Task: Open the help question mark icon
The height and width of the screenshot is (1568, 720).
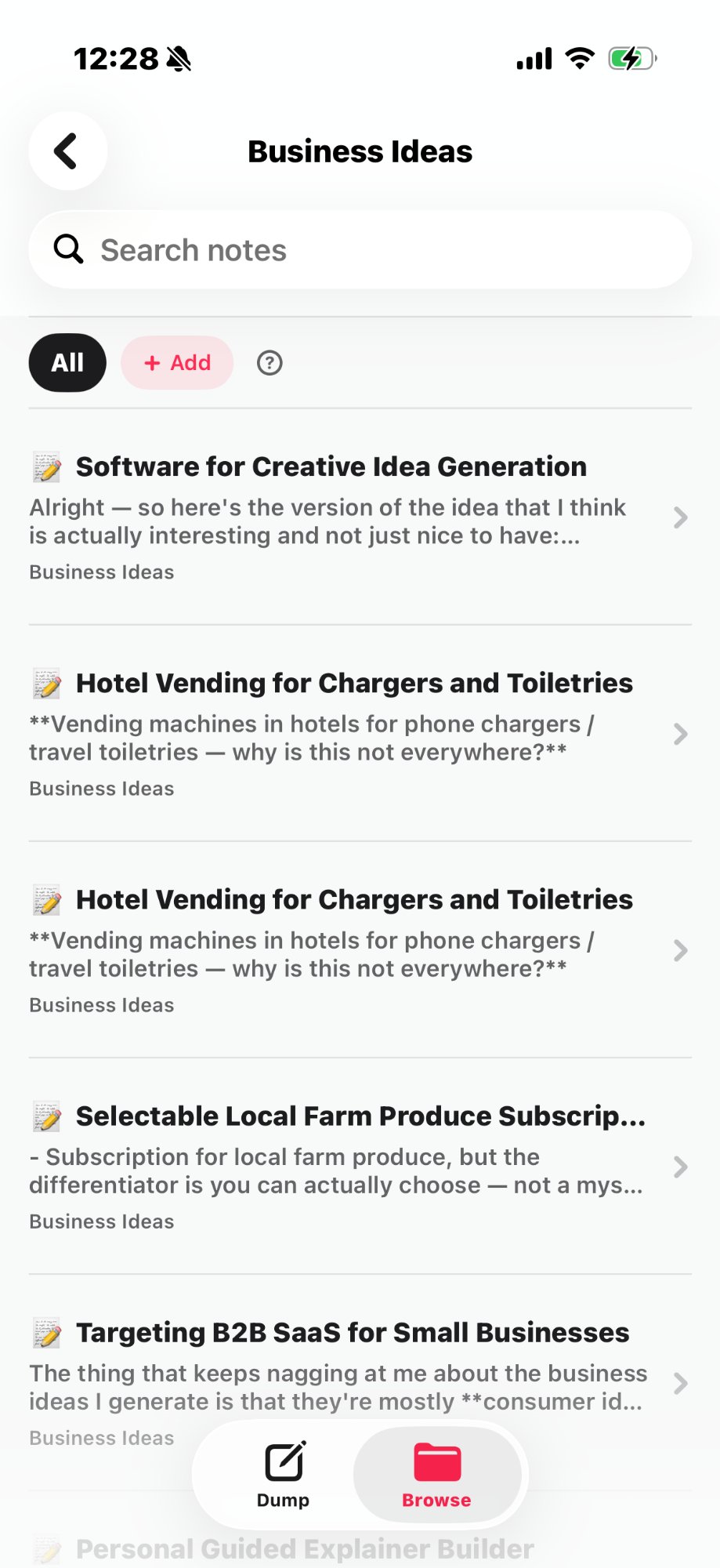Action: [x=269, y=362]
